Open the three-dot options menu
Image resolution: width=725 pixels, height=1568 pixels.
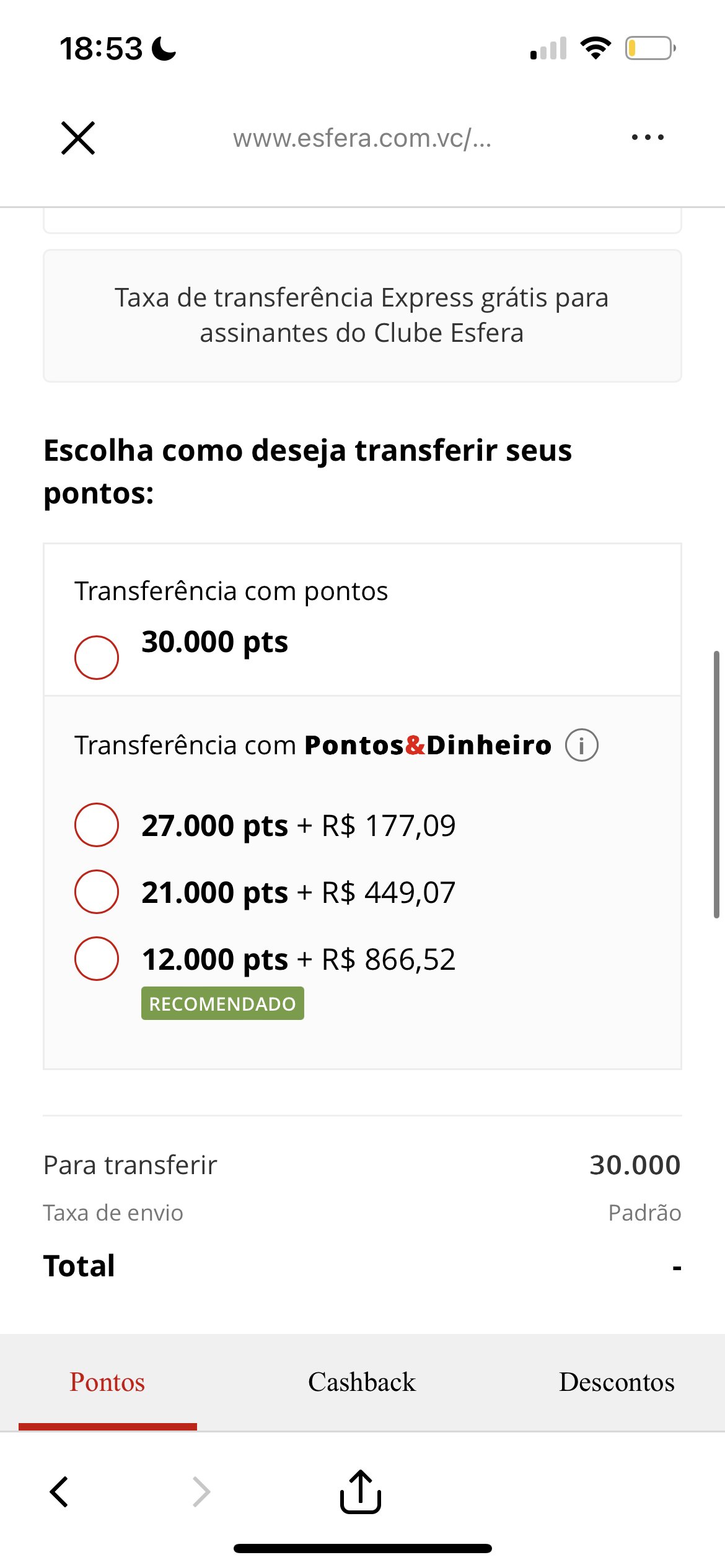pyautogui.click(x=648, y=137)
